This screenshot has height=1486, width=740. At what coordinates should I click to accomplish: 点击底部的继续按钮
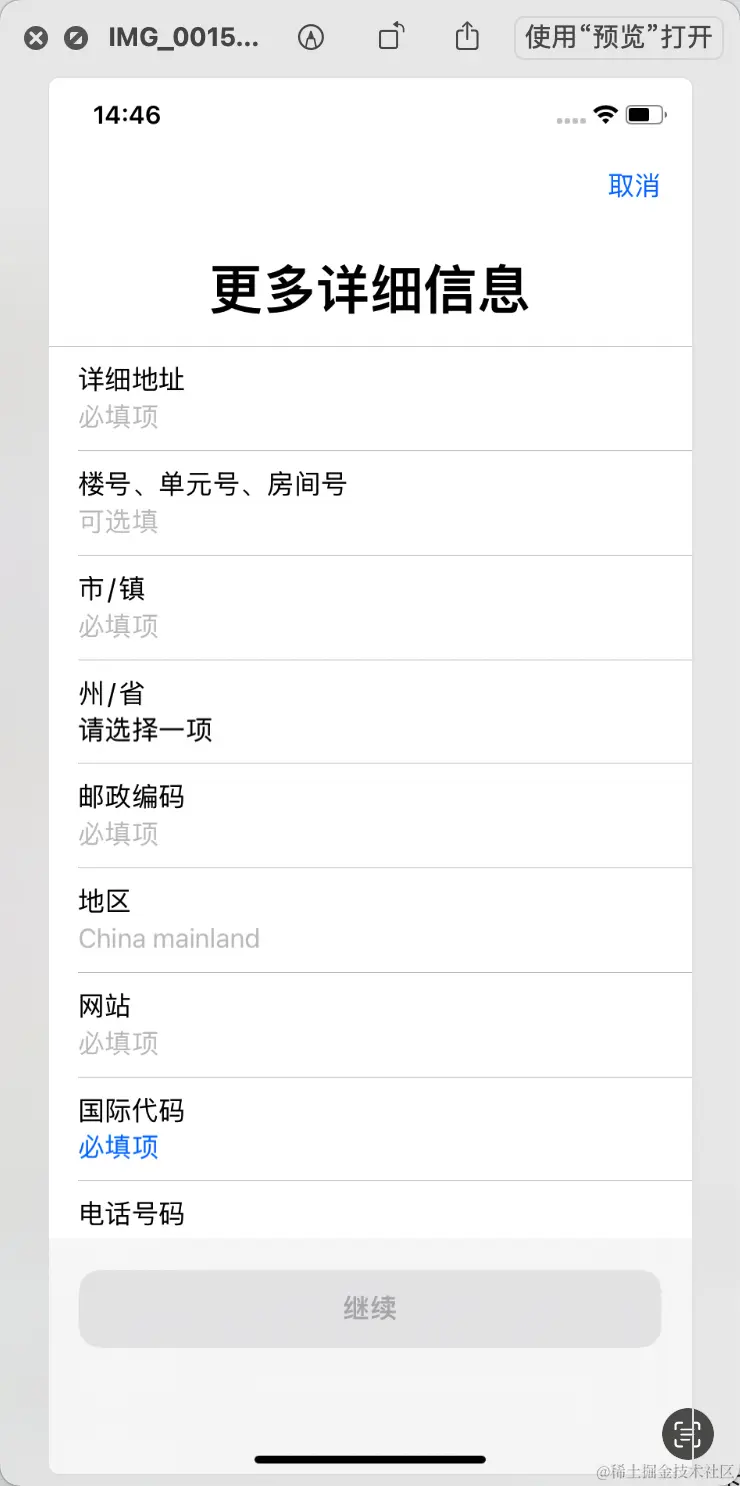[370, 1308]
